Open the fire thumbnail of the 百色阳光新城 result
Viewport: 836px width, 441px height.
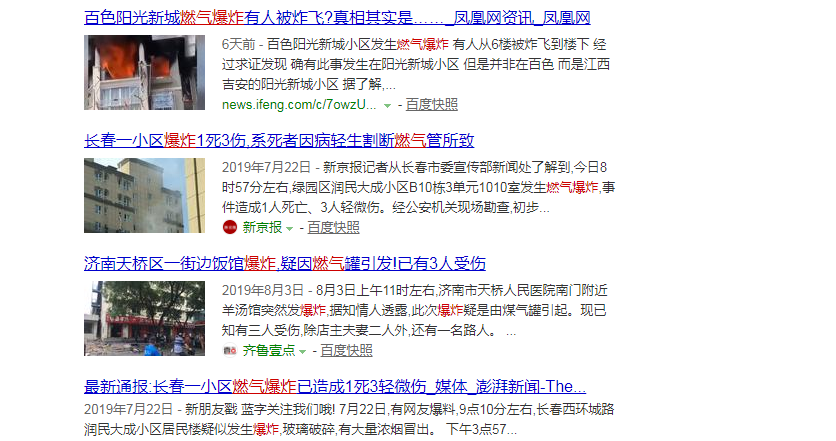pyautogui.click(x=144, y=72)
